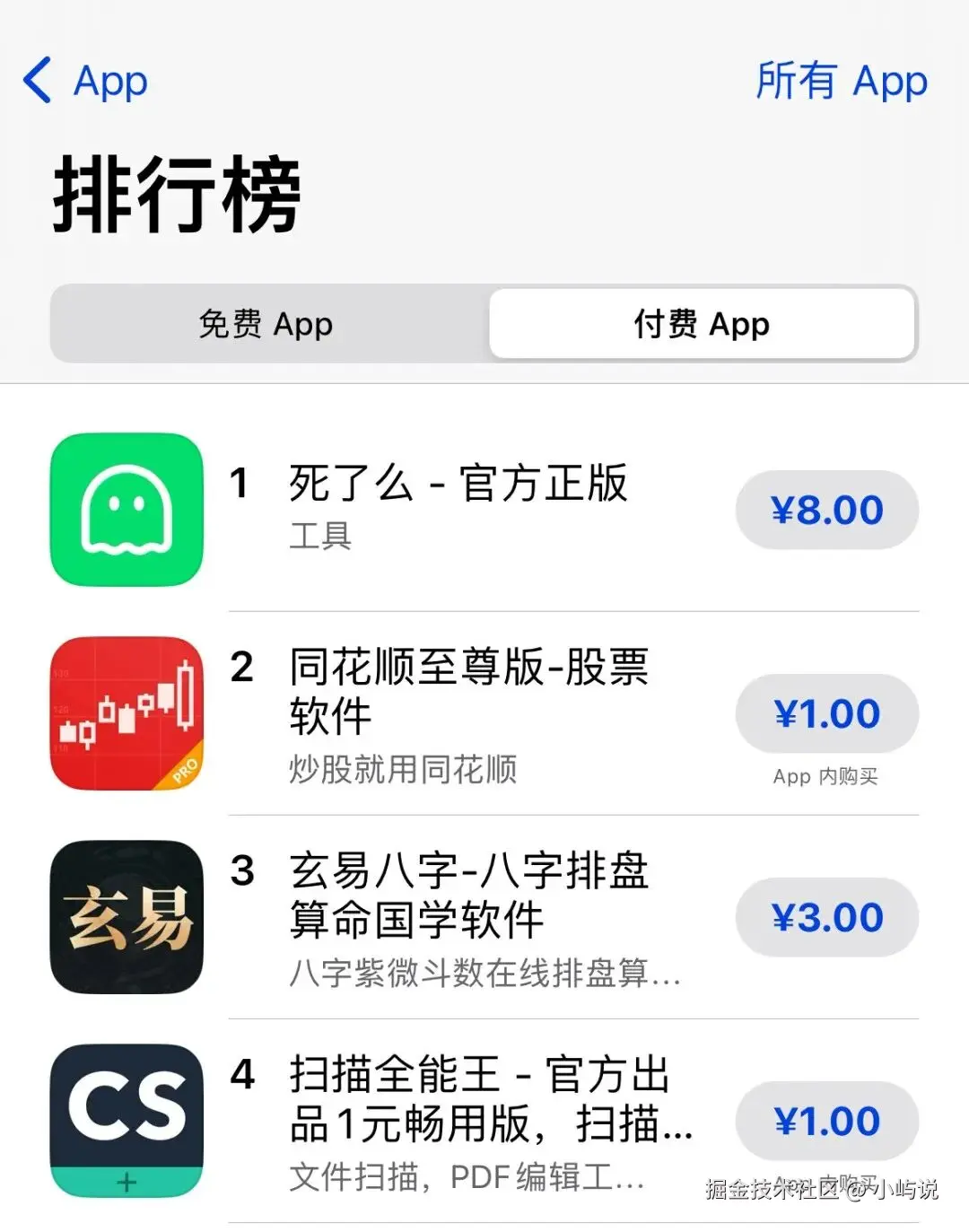
Task: Tap the ¥1.00 price for 扫描全能王
Action: click(x=826, y=1121)
